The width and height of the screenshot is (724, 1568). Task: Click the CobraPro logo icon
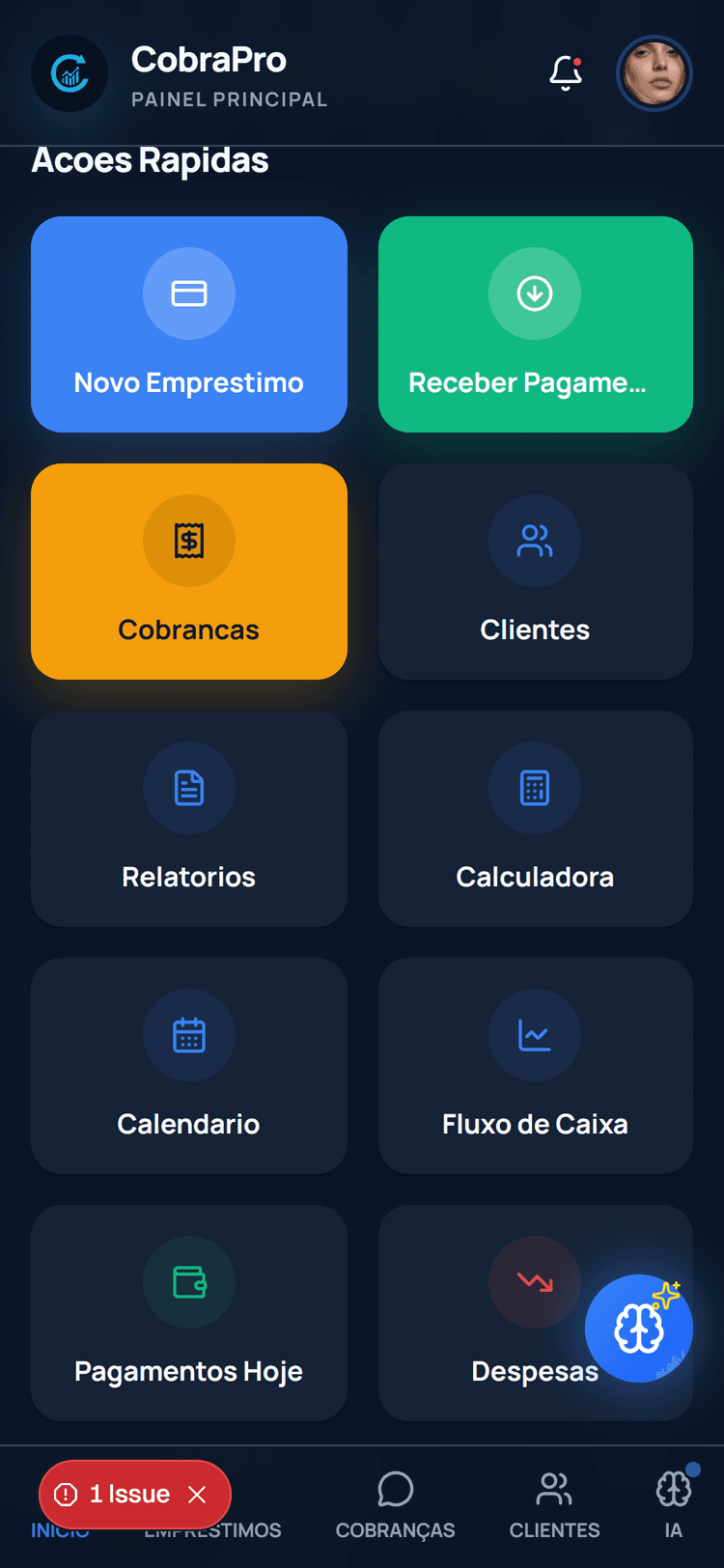point(69,73)
